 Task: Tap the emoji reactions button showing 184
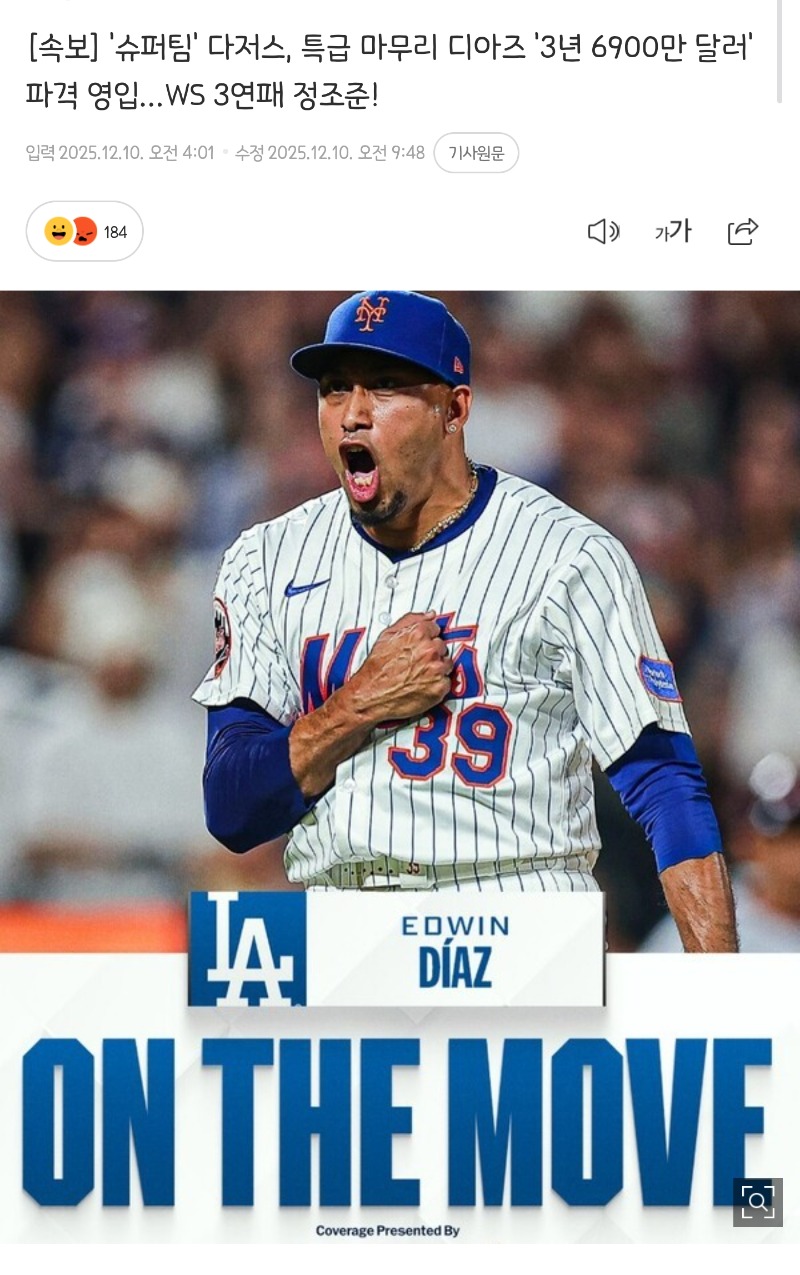(x=85, y=232)
